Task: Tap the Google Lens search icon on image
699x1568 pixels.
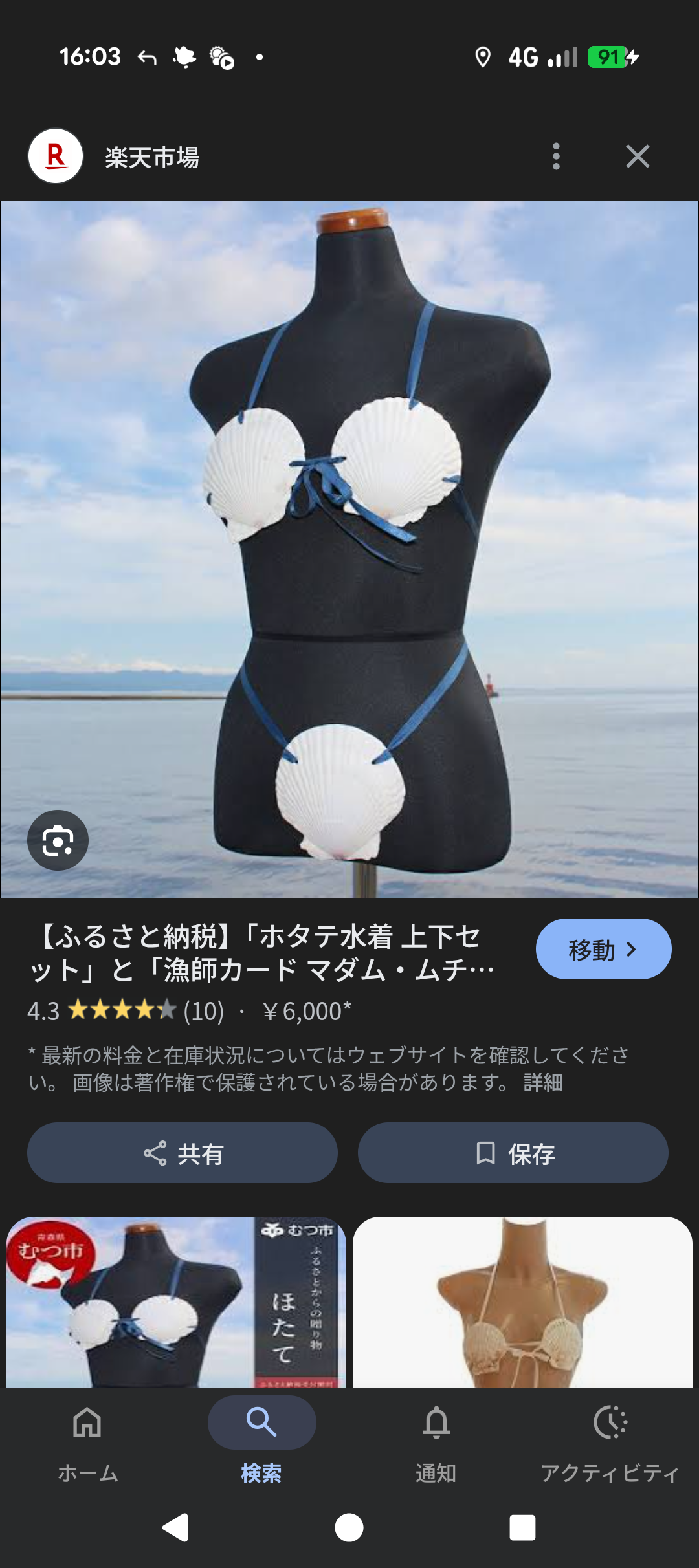Action: 58,840
